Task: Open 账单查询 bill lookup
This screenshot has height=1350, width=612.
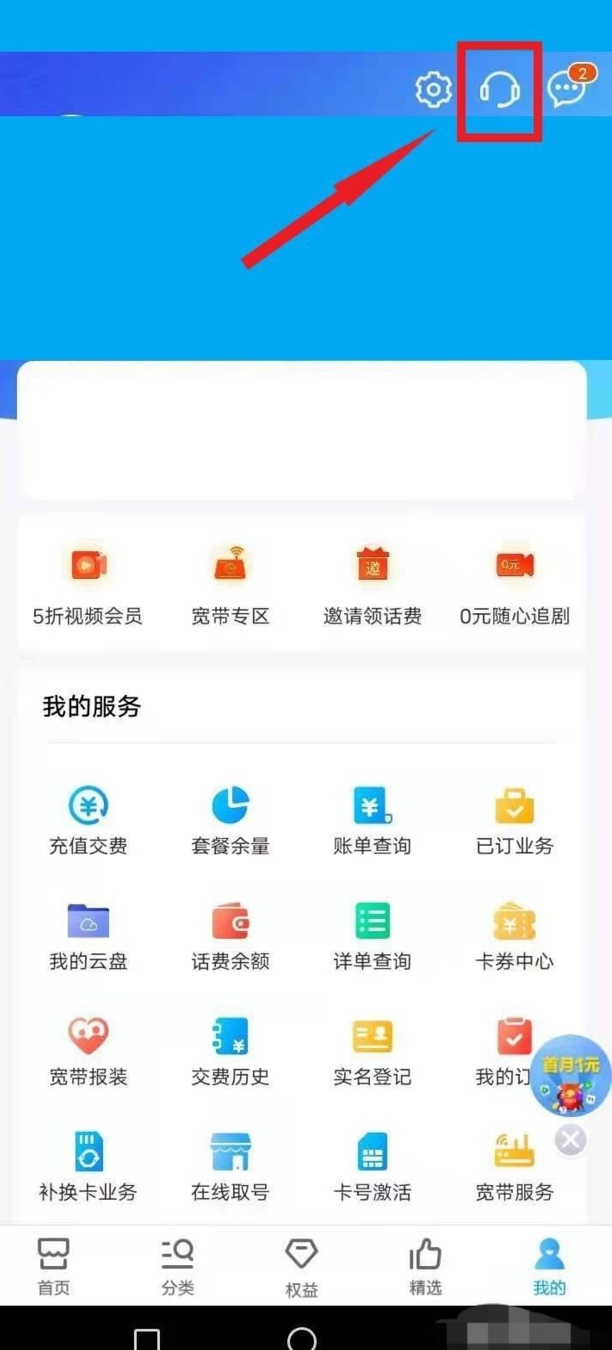Action: pos(372,821)
